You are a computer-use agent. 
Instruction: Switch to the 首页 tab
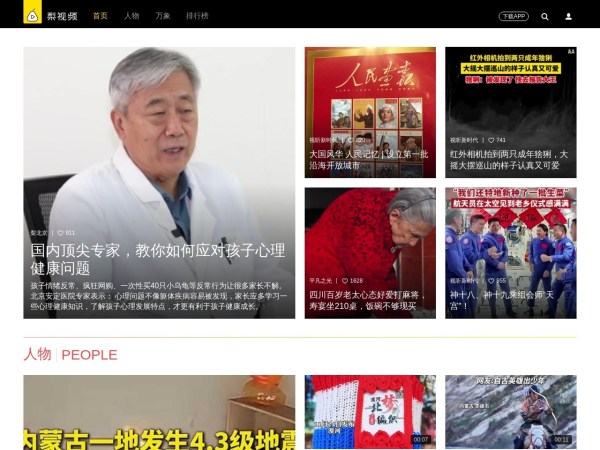100,16
